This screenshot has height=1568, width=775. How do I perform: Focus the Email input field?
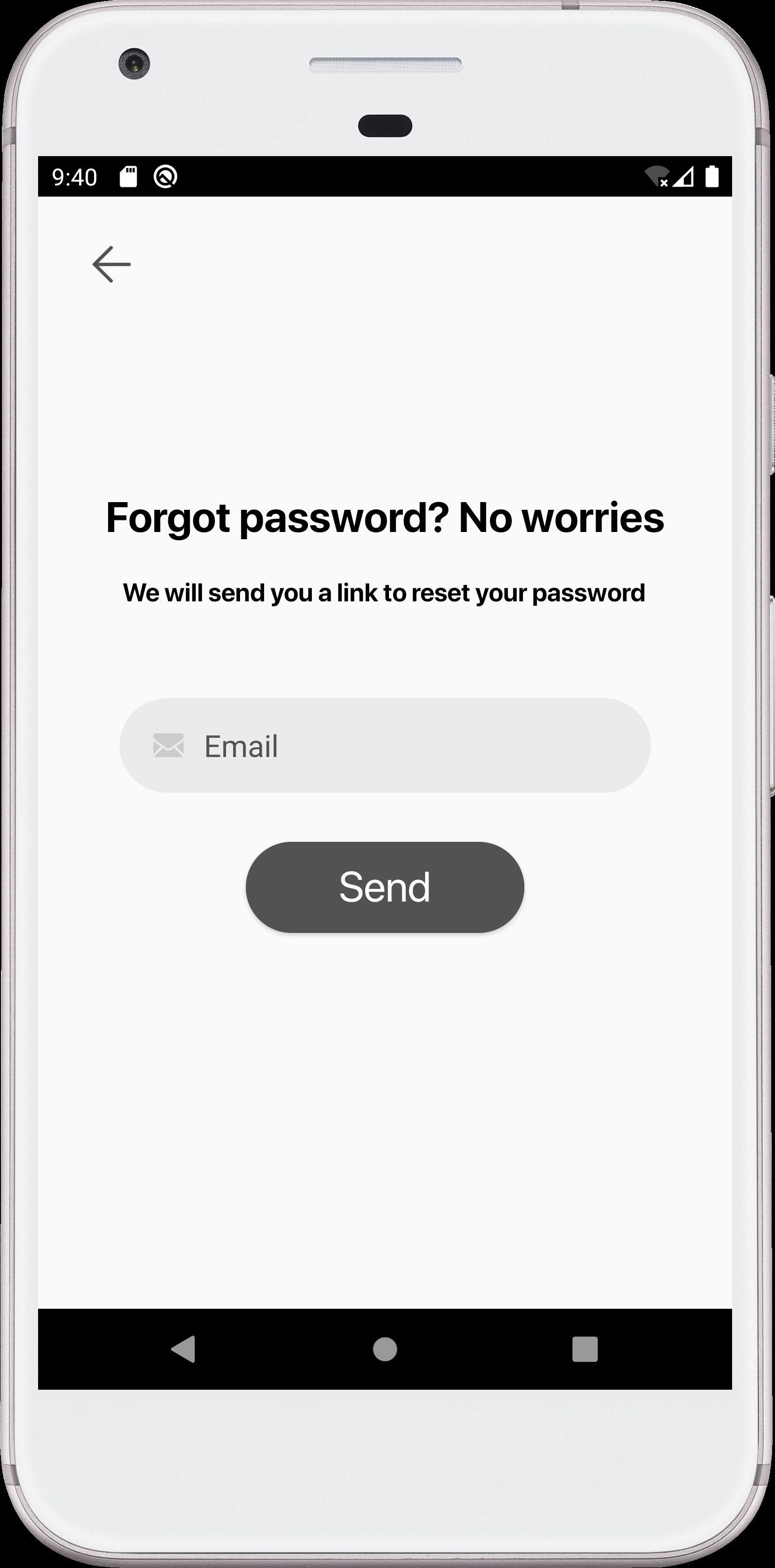point(385,745)
